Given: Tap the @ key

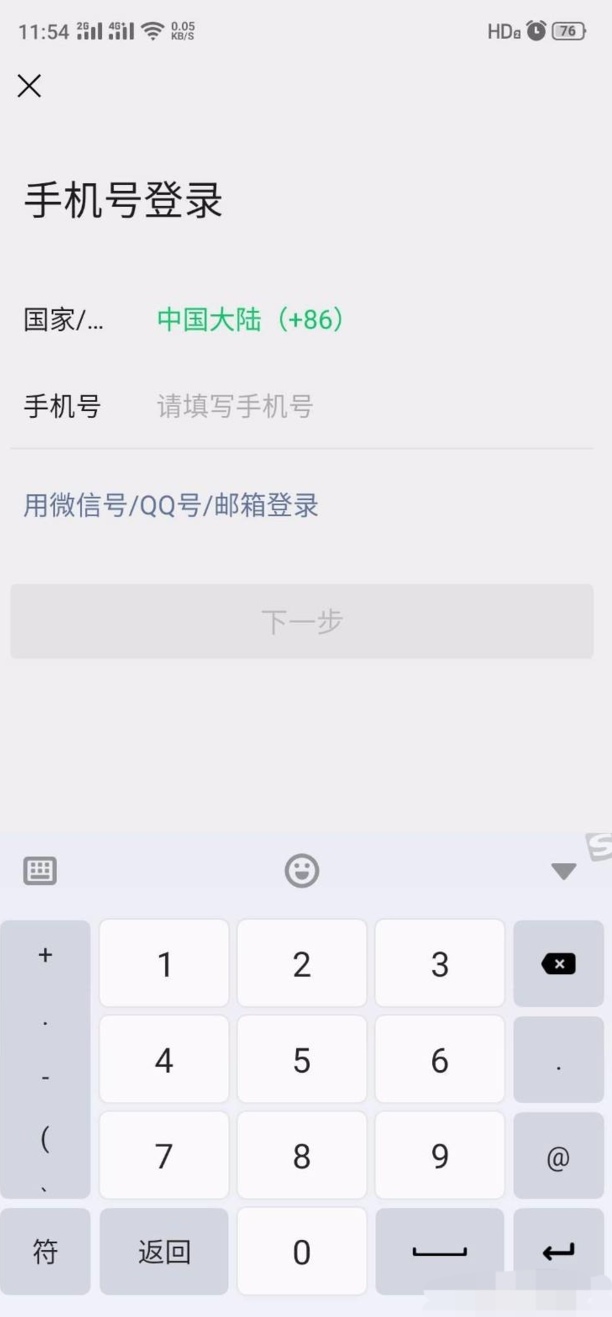Looking at the screenshot, I should [558, 1156].
